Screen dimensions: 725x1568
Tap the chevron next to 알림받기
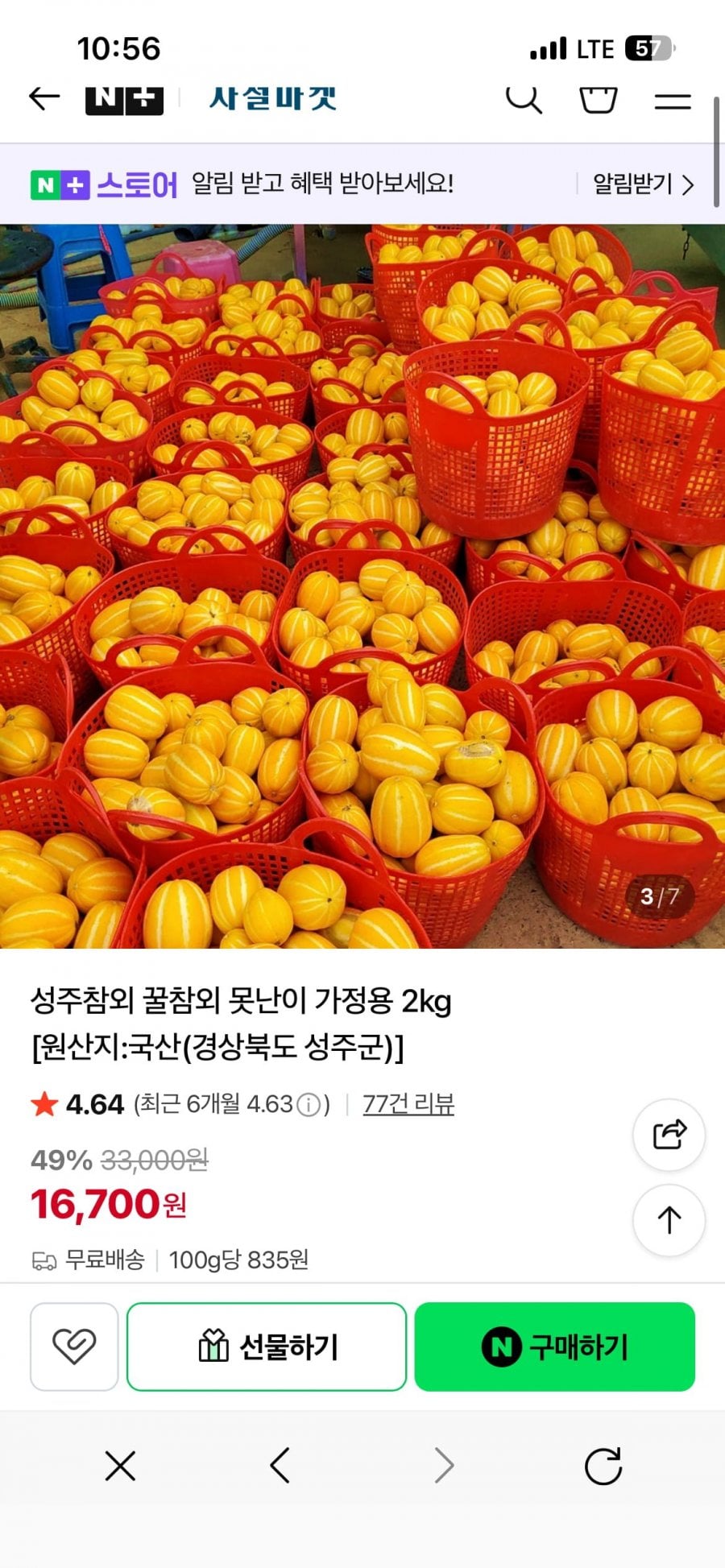690,184
